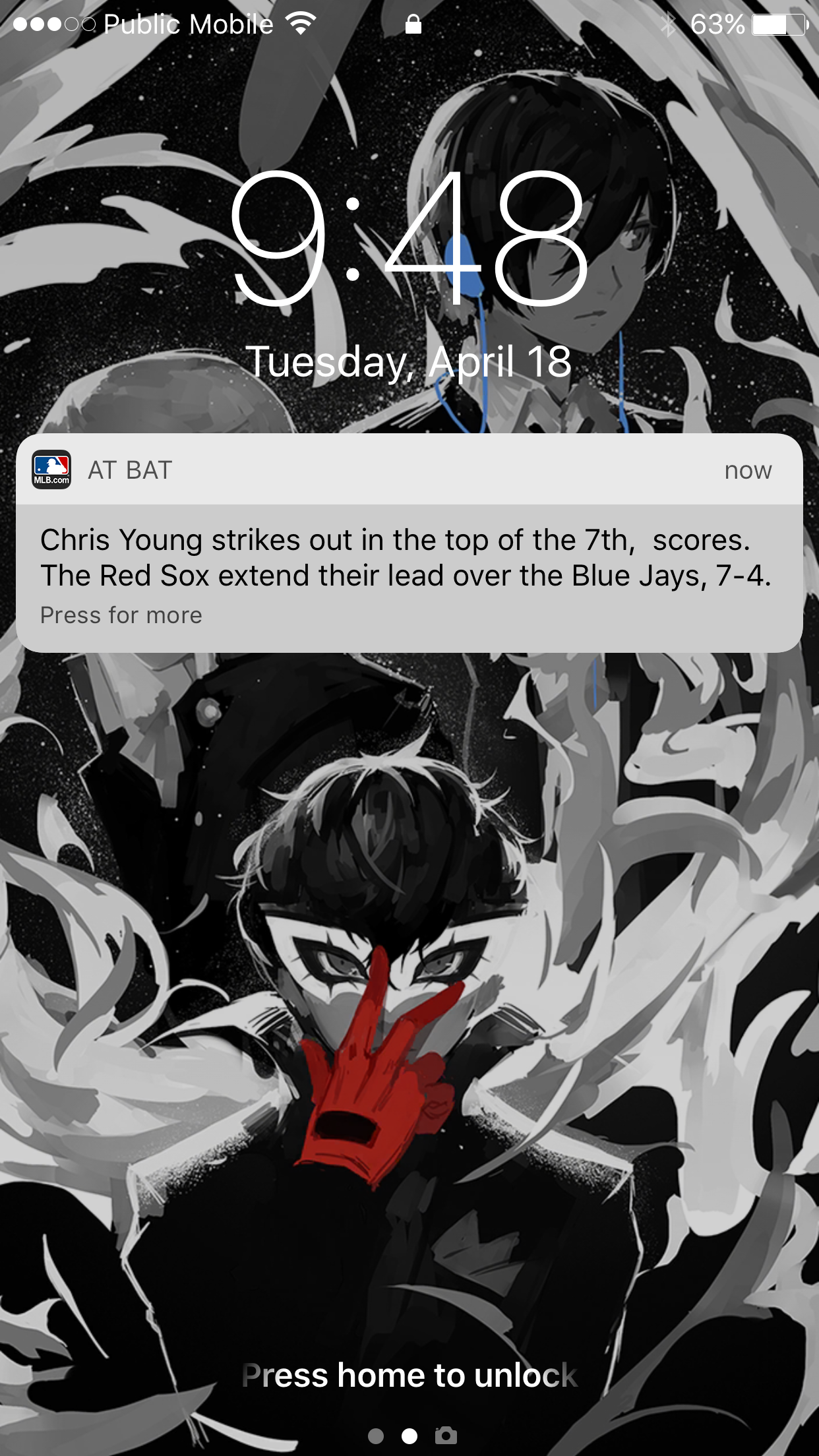Tap the camera icon at the bottom

[x=446, y=1435]
